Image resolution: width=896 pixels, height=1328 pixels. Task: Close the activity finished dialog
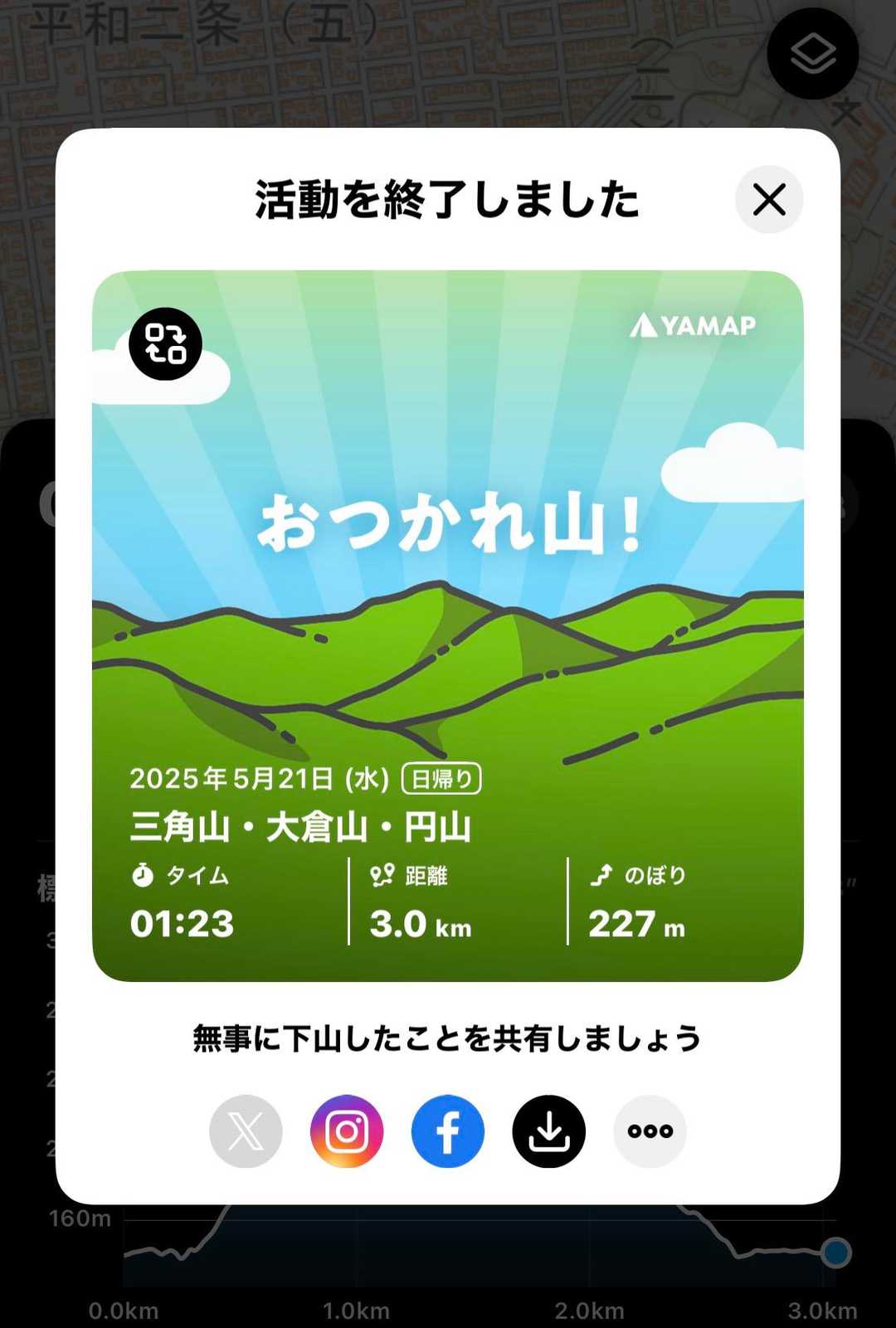[769, 200]
